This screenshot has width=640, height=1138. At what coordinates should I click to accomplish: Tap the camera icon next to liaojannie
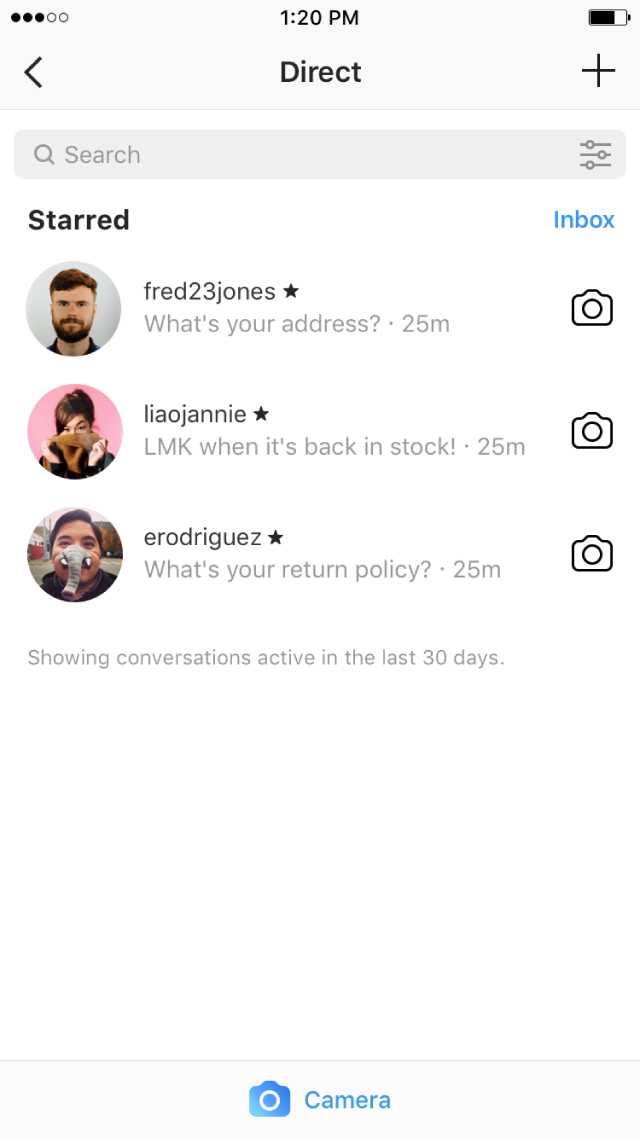tap(592, 431)
